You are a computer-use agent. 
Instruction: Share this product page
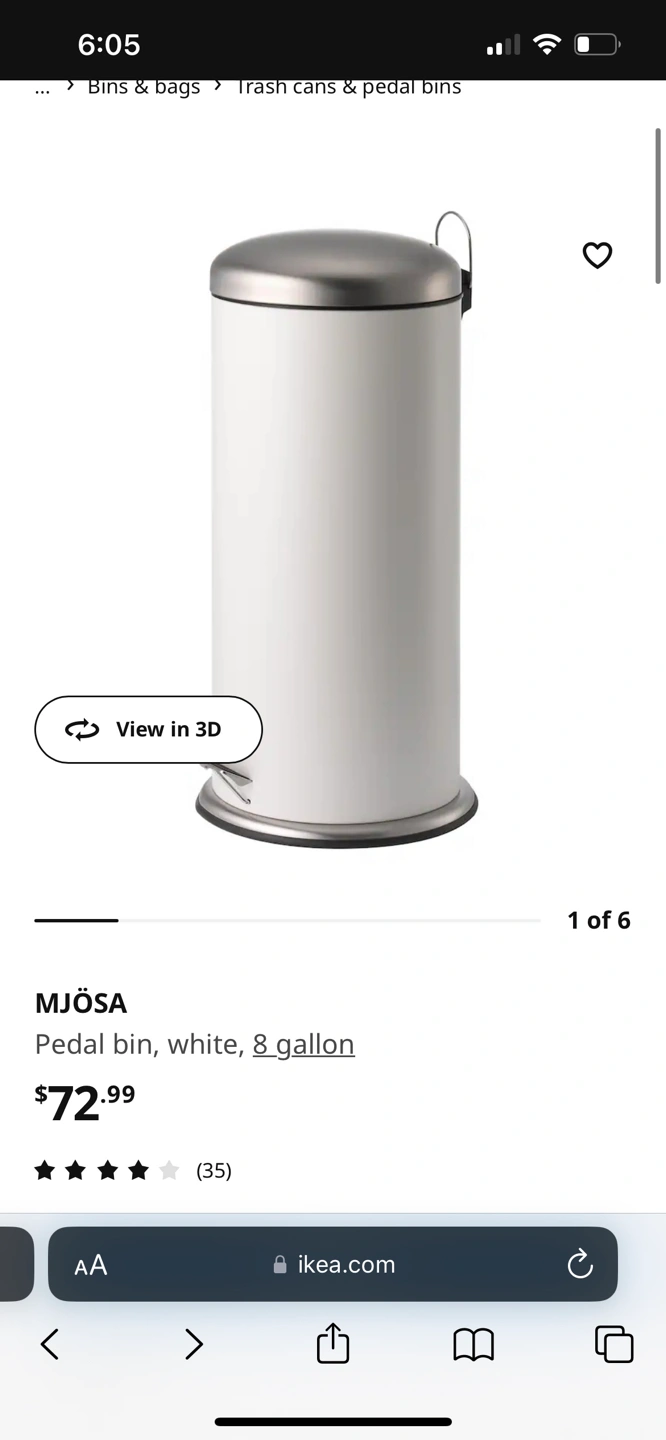pyautogui.click(x=333, y=1343)
